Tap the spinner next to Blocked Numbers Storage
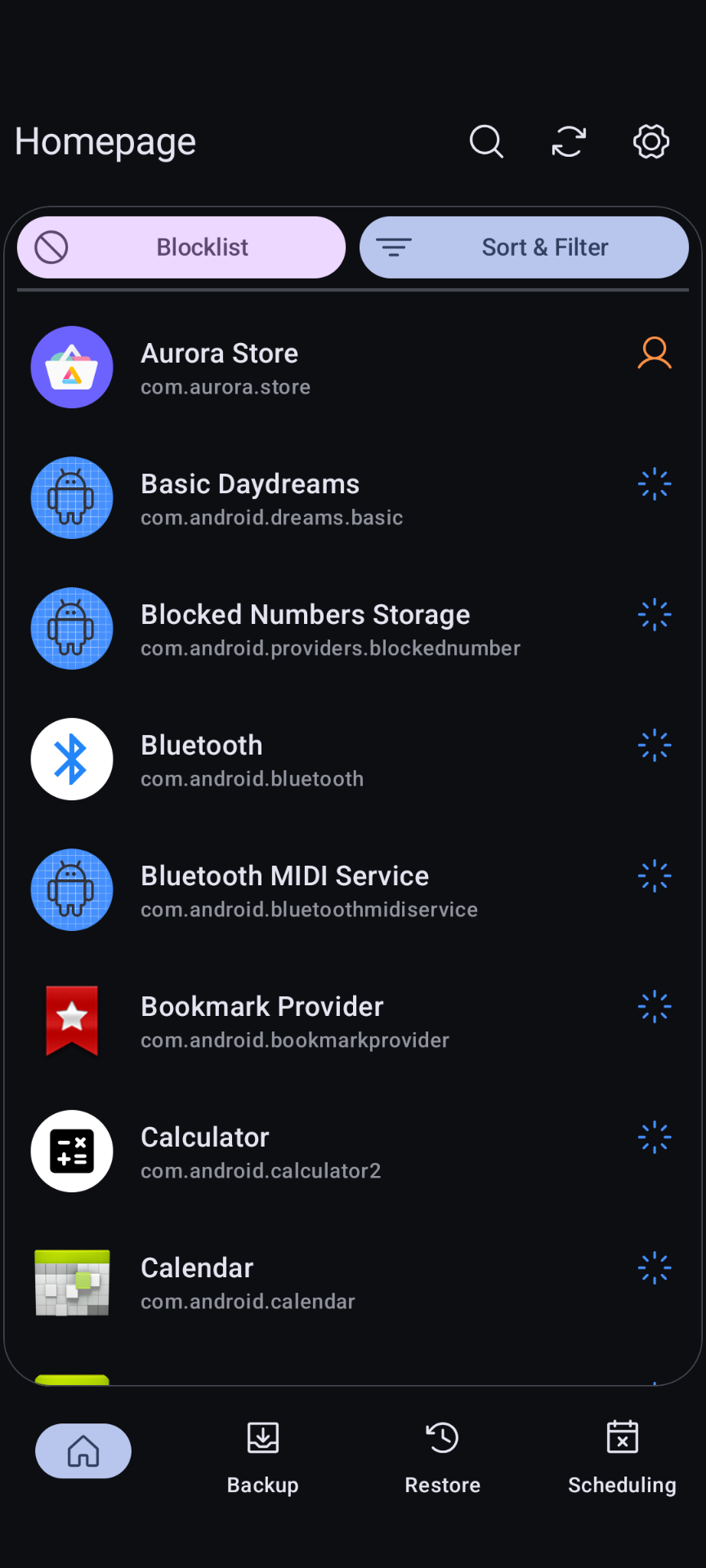 (654, 614)
